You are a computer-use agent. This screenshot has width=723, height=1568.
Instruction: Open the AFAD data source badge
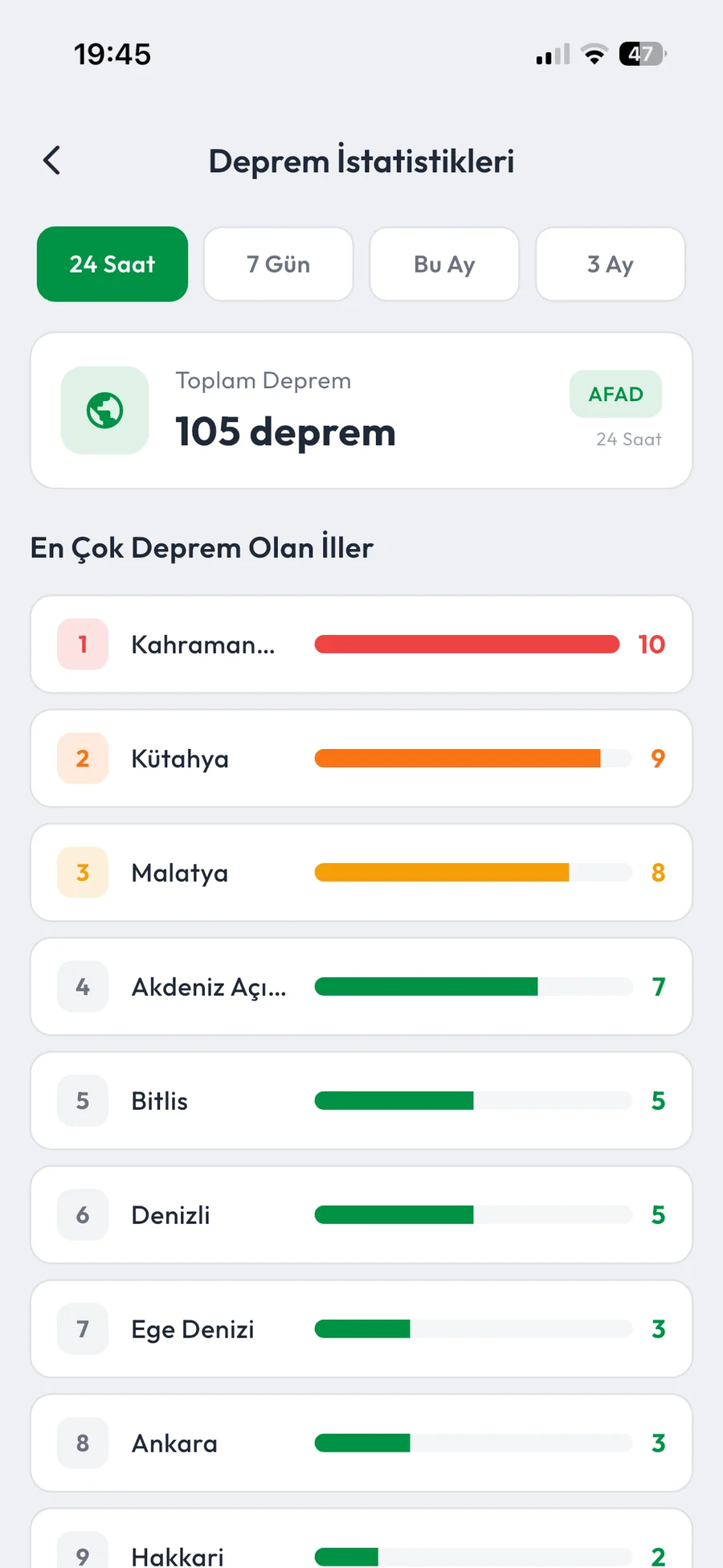(x=615, y=394)
